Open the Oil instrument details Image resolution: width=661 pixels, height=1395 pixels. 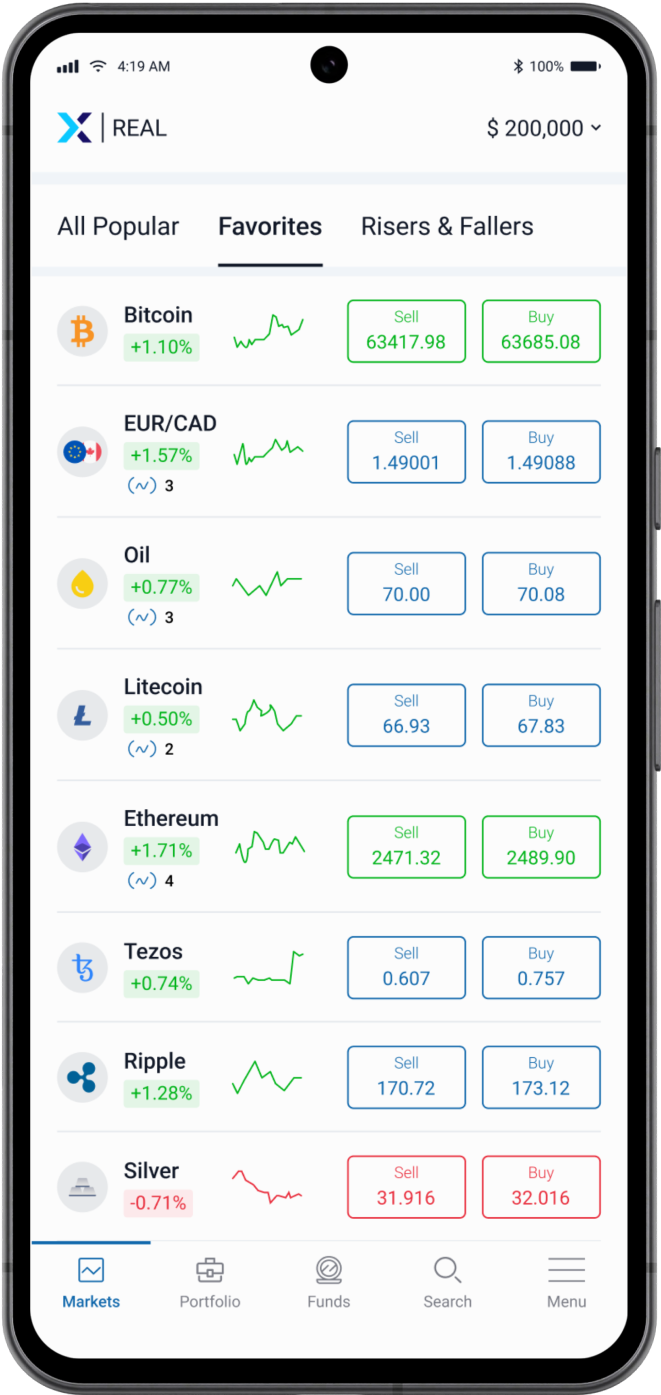(x=137, y=556)
